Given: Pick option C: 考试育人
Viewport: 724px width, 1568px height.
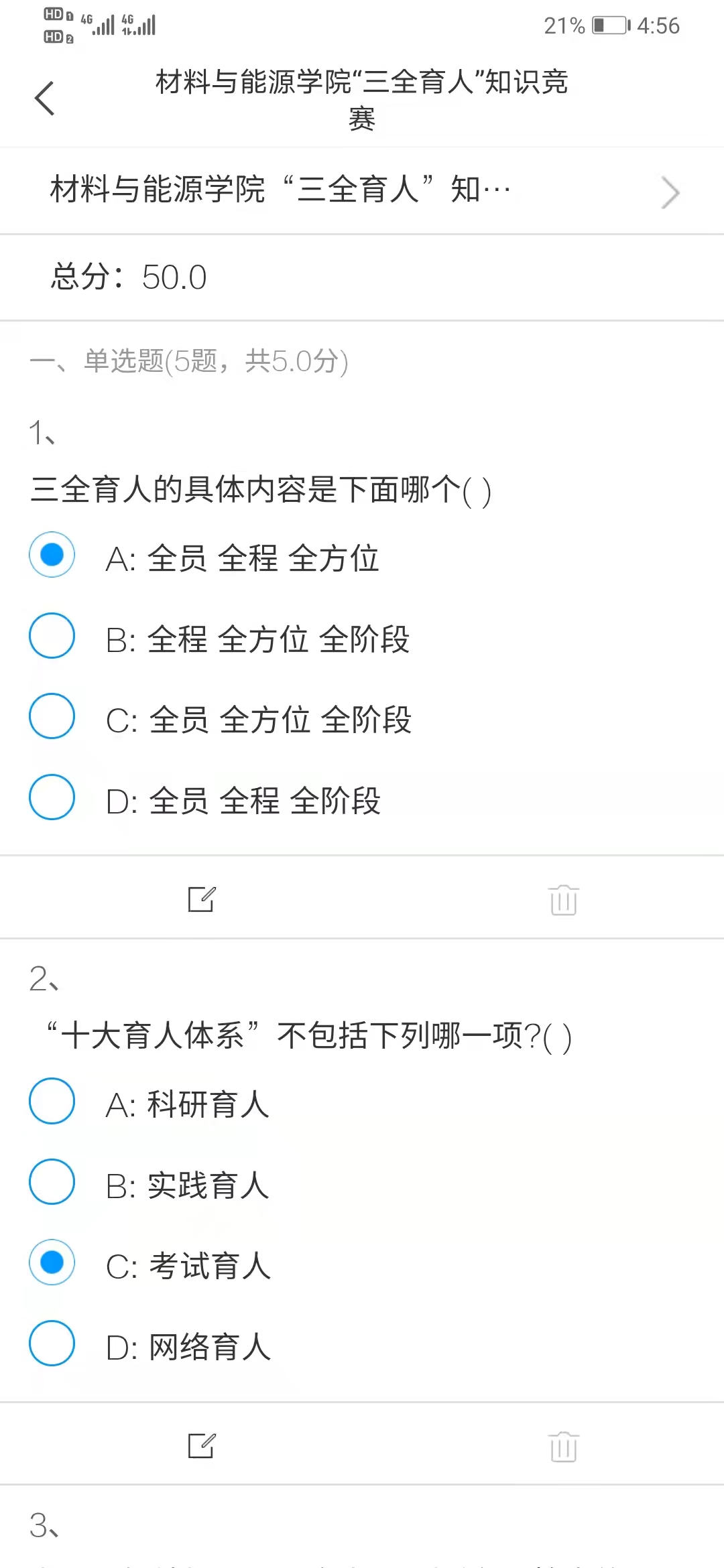Looking at the screenshot, I should 52,1262.
